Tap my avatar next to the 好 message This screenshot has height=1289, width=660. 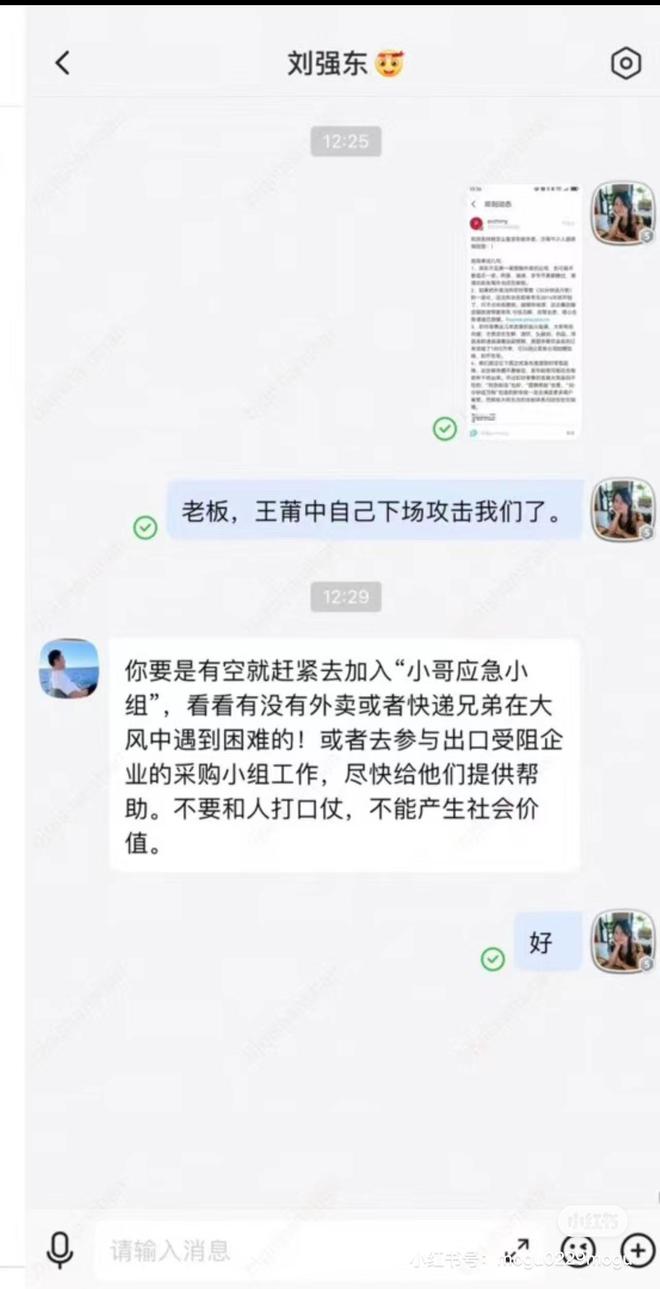[622, 941]
